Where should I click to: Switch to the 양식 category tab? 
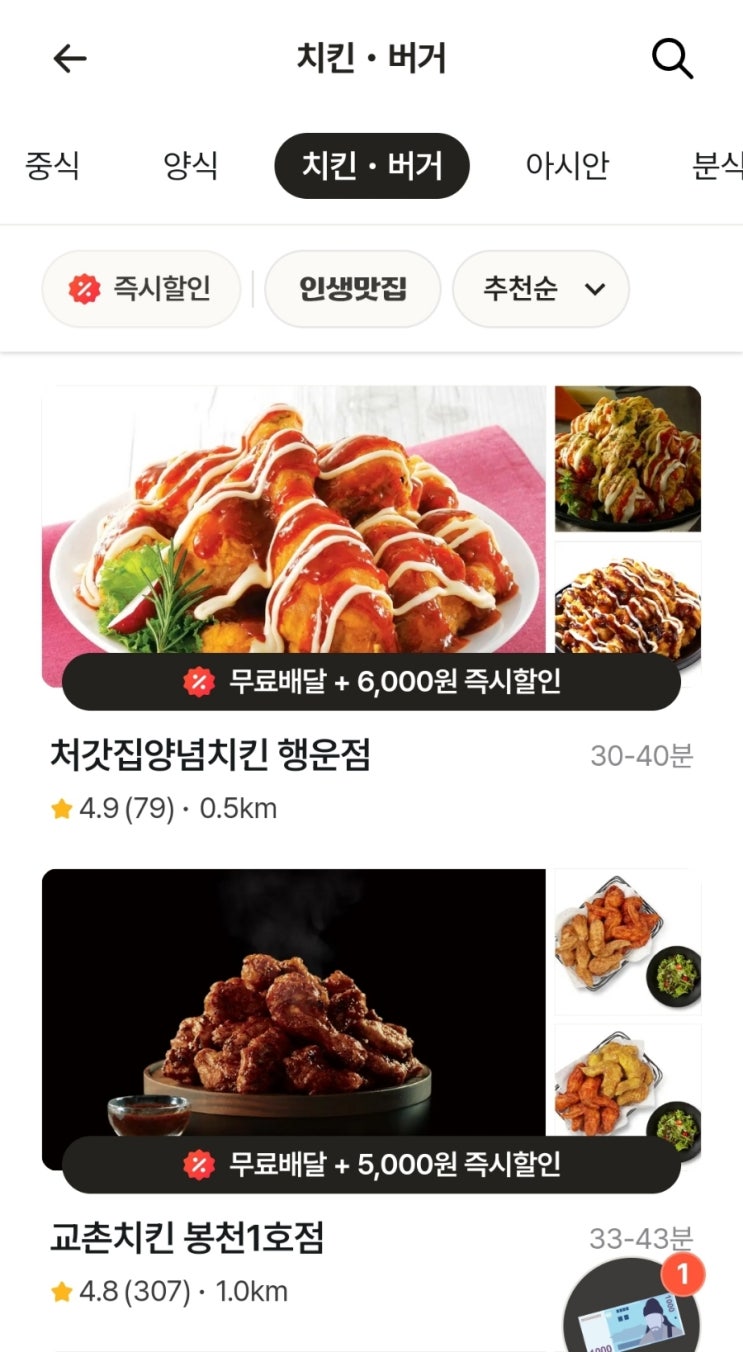(190, 165)
